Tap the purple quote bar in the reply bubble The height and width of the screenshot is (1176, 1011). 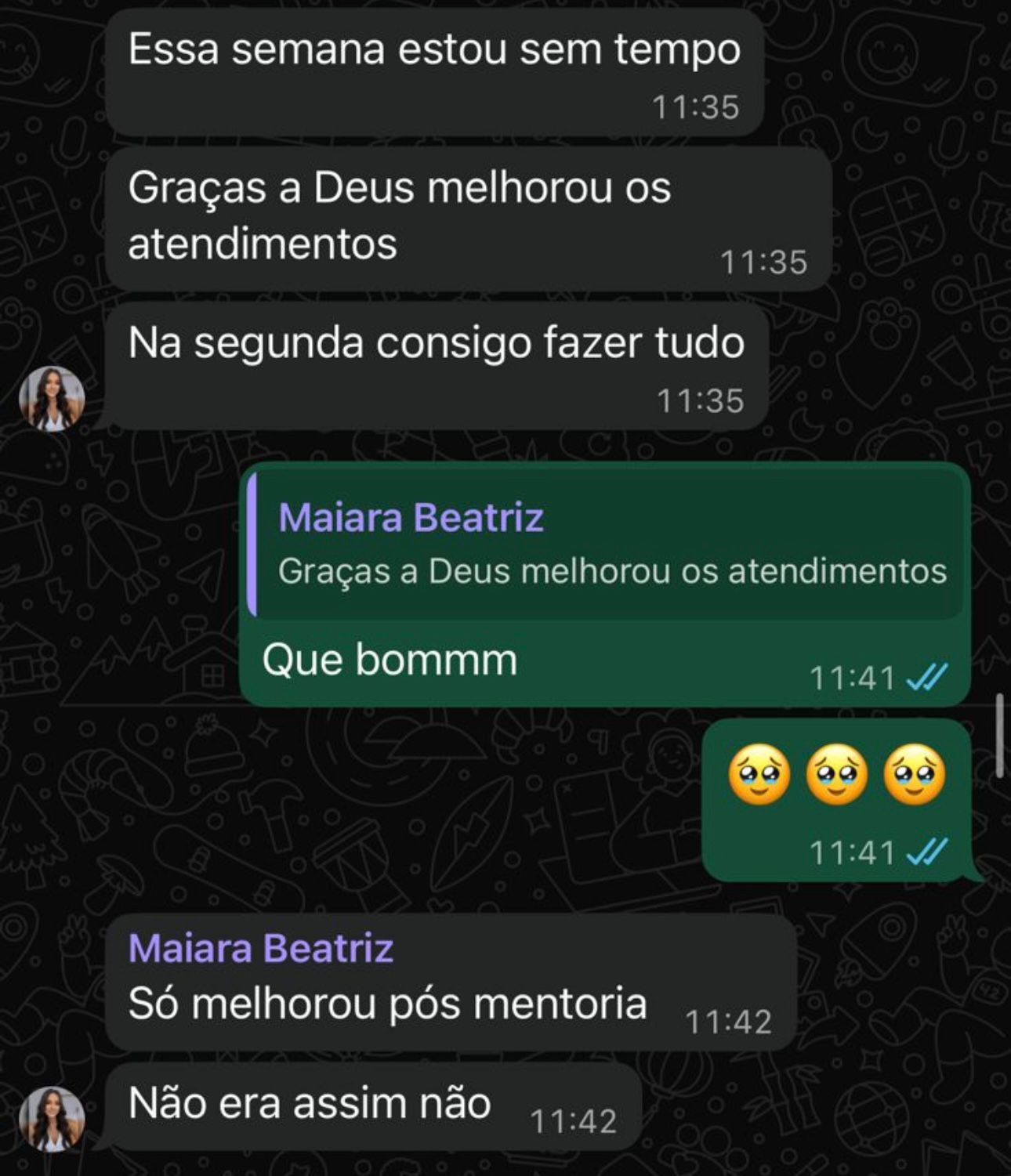(253, 544)
